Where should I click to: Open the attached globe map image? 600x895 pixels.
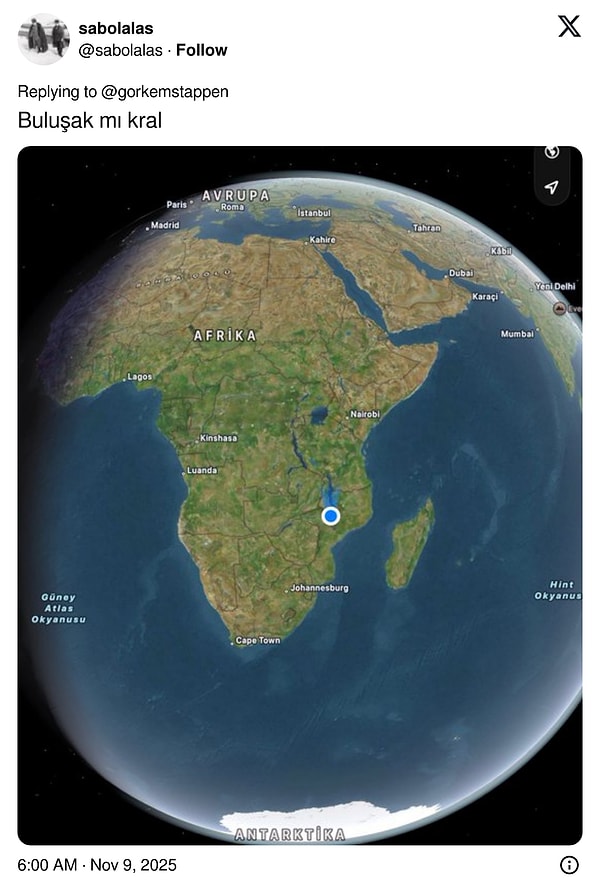300,495
